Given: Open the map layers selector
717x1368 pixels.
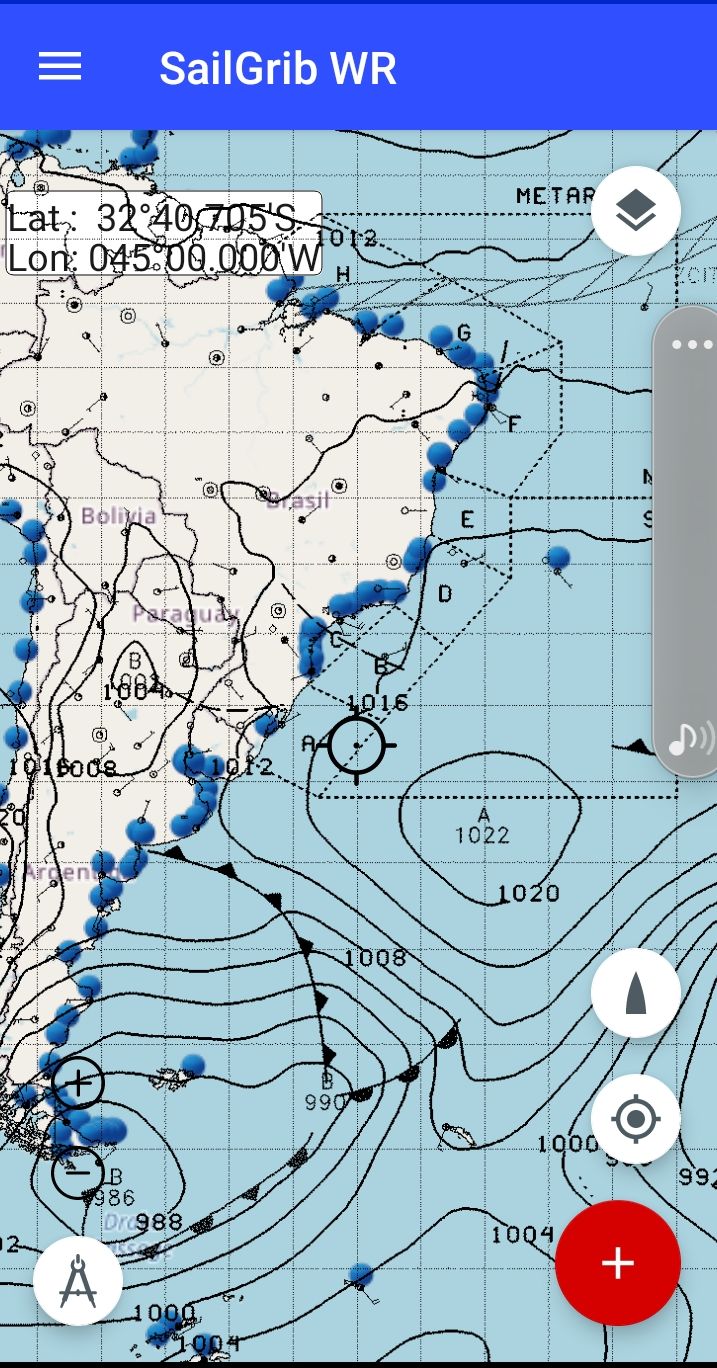Looking at the screenshot, I should point(636,211).
